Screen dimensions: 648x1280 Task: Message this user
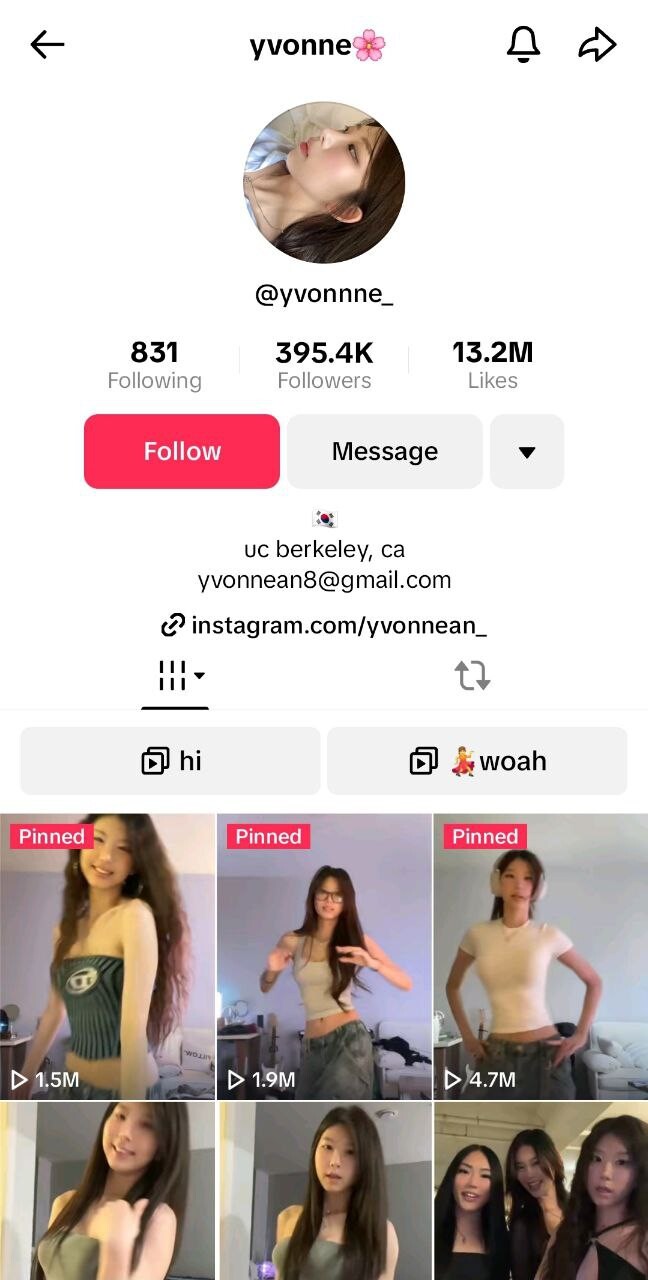tap(385, 452)
